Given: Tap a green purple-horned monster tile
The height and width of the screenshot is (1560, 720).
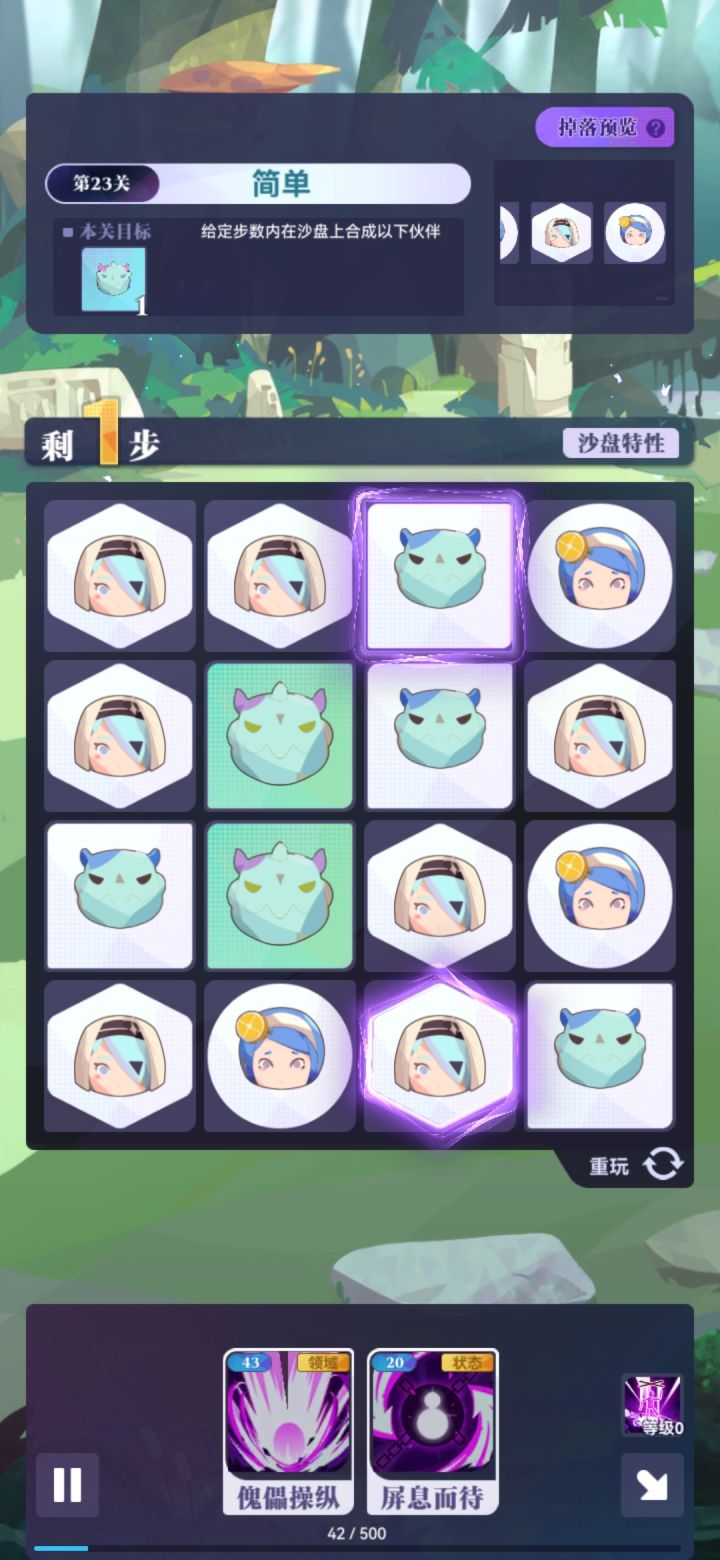Looking at the screenshot, I should pos(279,735).
